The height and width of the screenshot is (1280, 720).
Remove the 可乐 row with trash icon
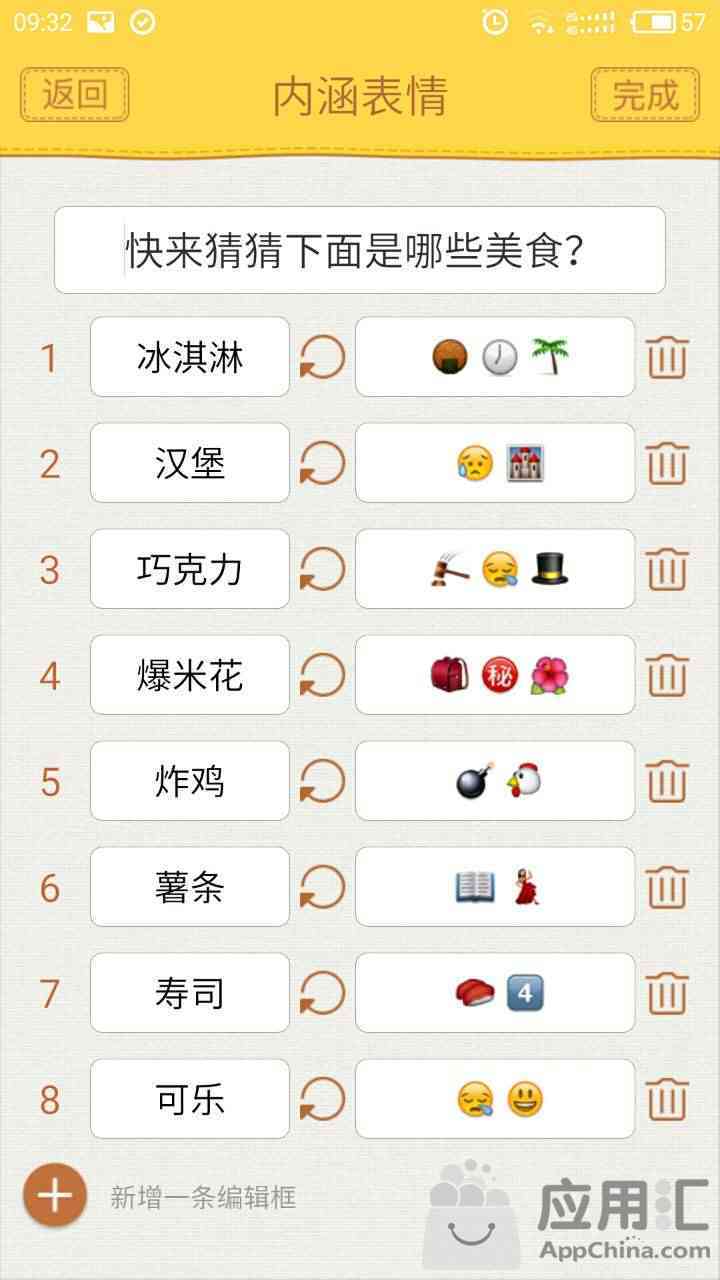(667, 1099)
